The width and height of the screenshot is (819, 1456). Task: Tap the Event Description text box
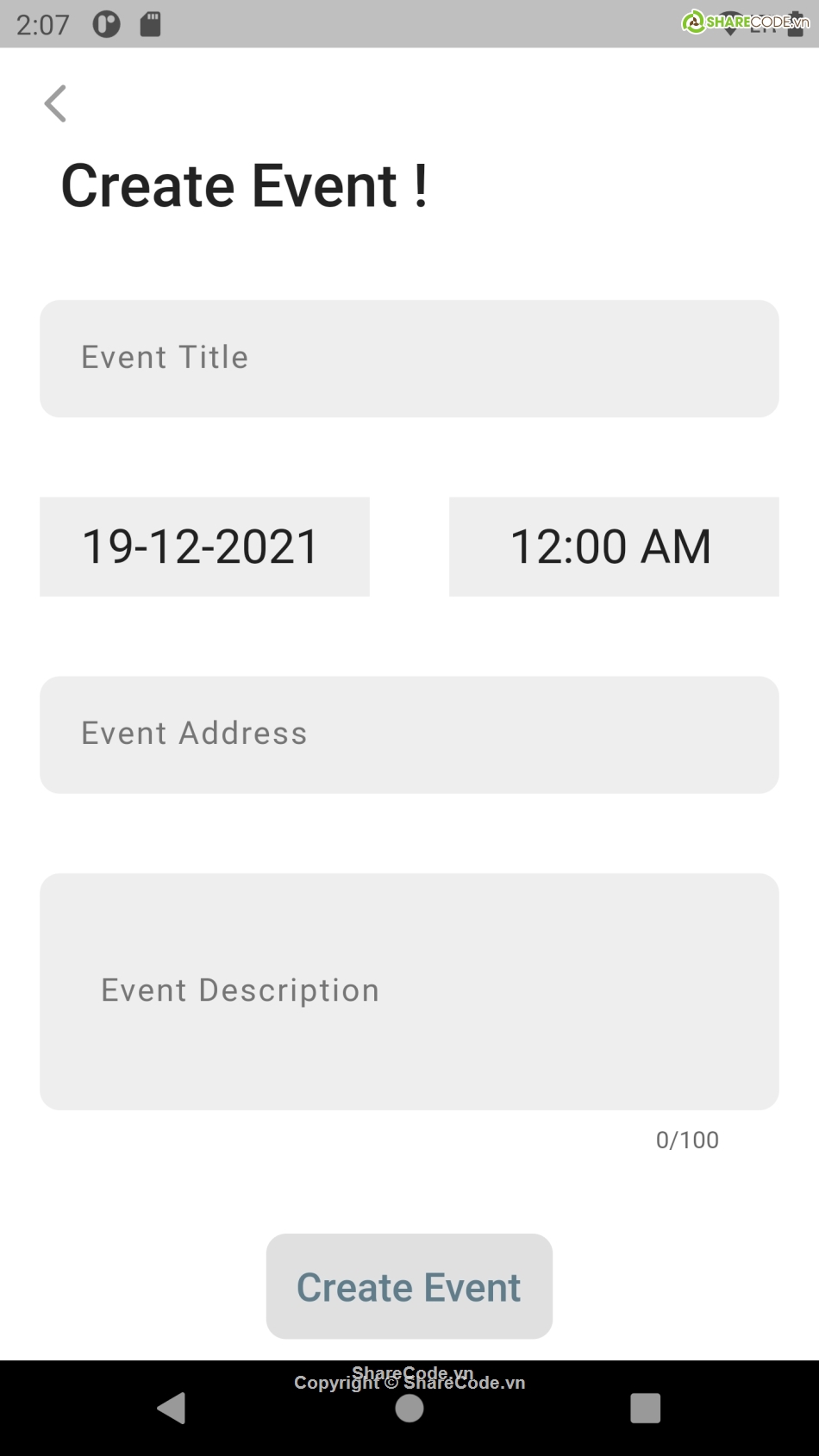pyautogui.click(x=409, y=991)
